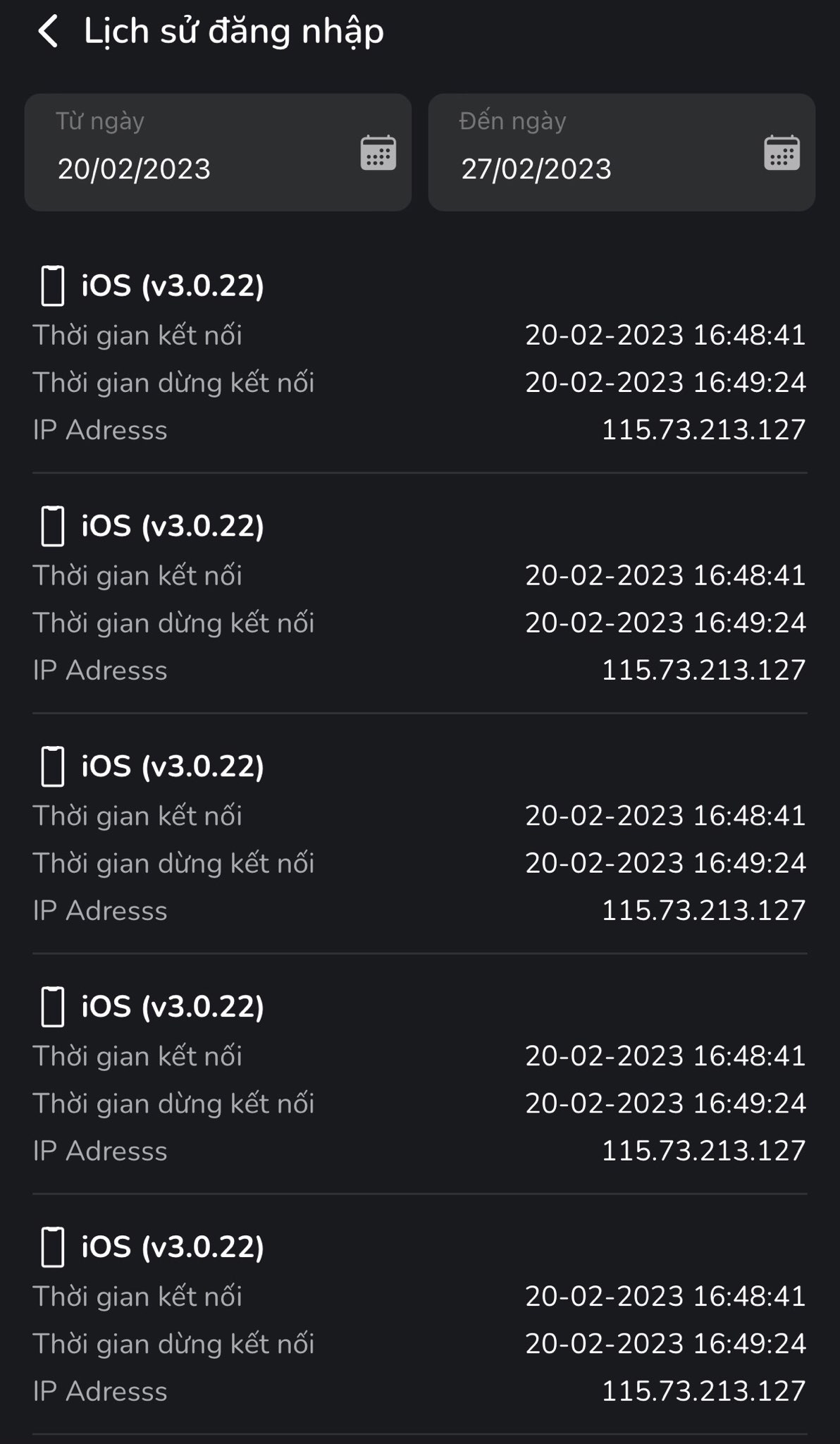The image size is (840, 1444).
Task: Open the Từ ngày date picker
Action: click(x=218, y=152)
